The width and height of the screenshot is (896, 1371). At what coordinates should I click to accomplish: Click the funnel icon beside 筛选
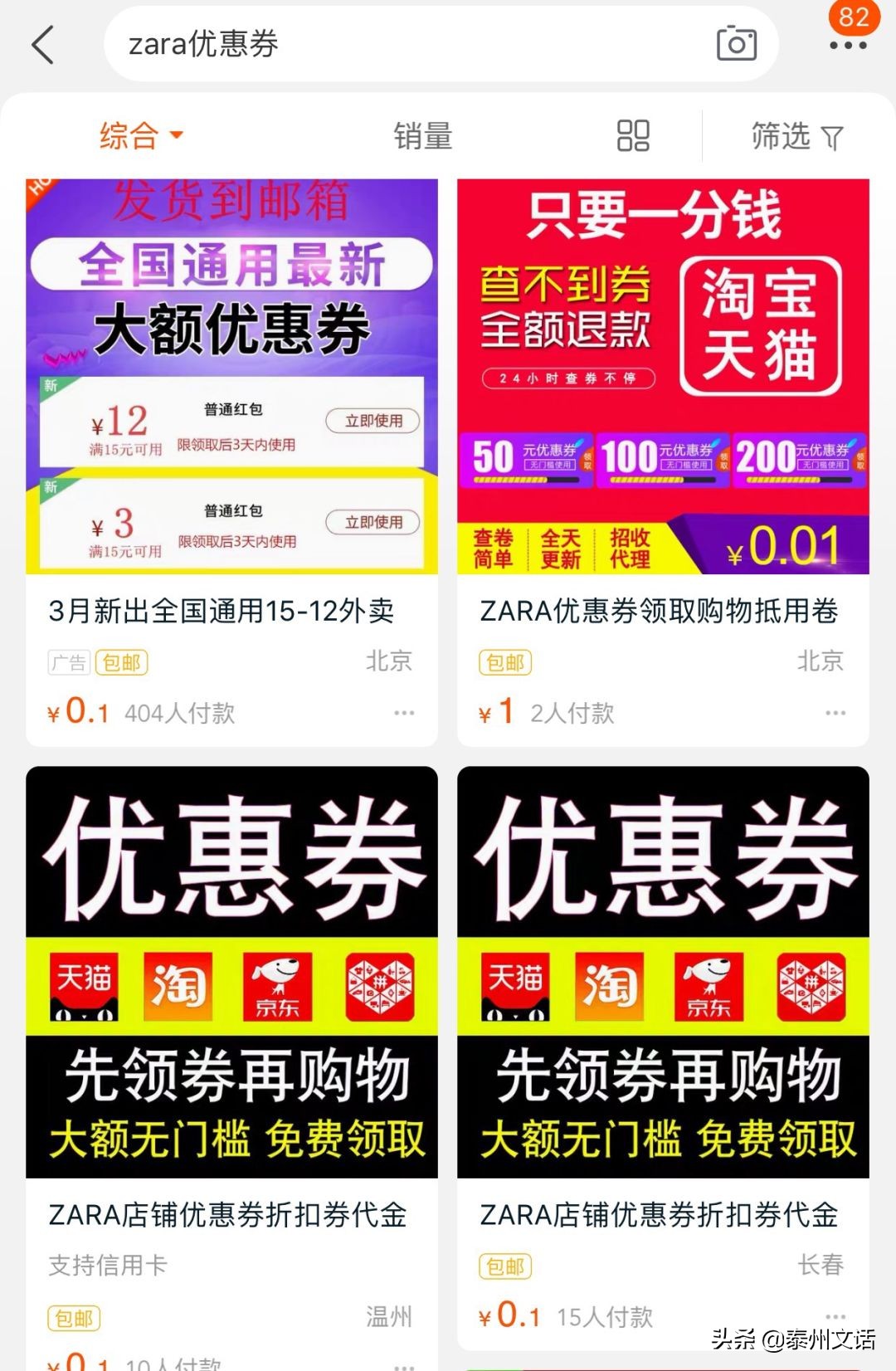pos(834,136)
